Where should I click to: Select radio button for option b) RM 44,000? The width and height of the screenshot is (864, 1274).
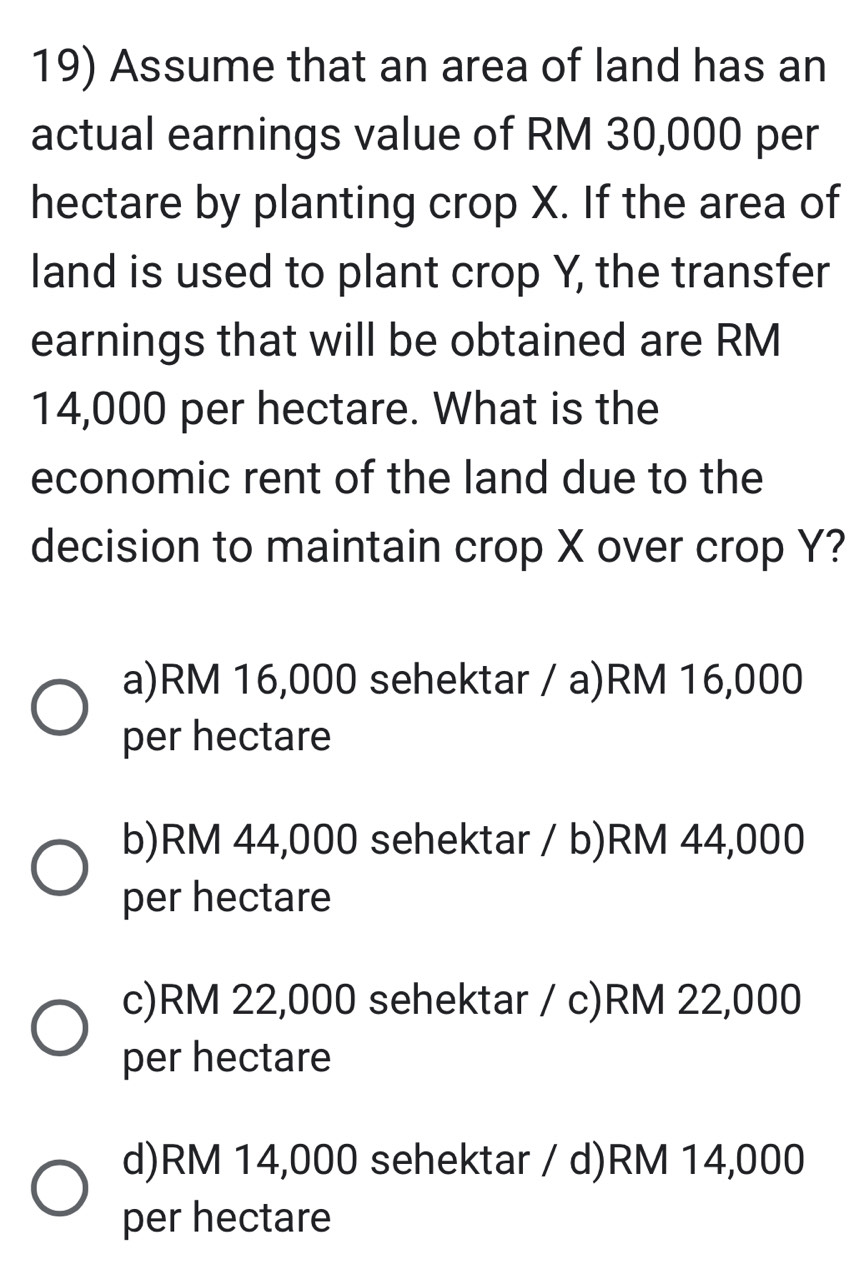tap(62, 868)
